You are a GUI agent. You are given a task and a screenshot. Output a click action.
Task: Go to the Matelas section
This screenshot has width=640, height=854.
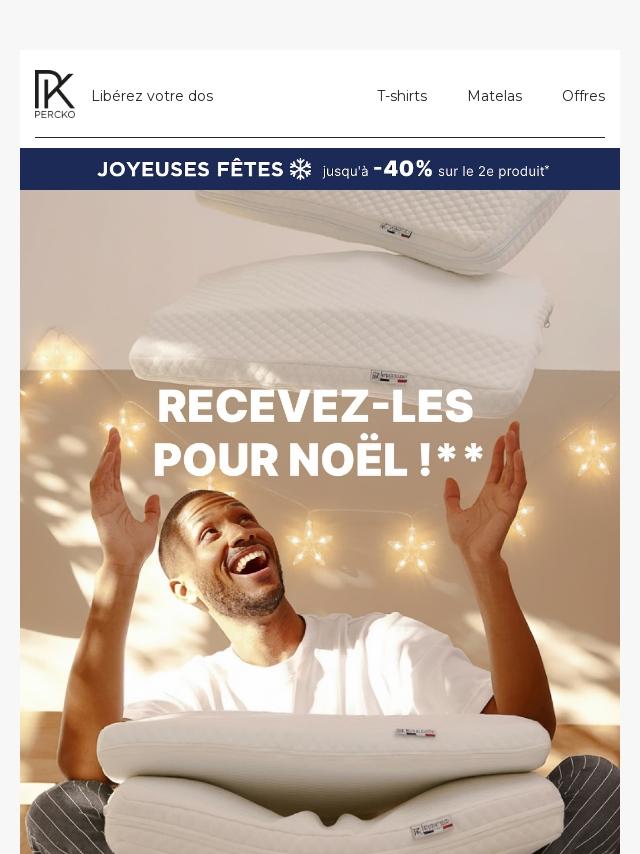[494, 96]
